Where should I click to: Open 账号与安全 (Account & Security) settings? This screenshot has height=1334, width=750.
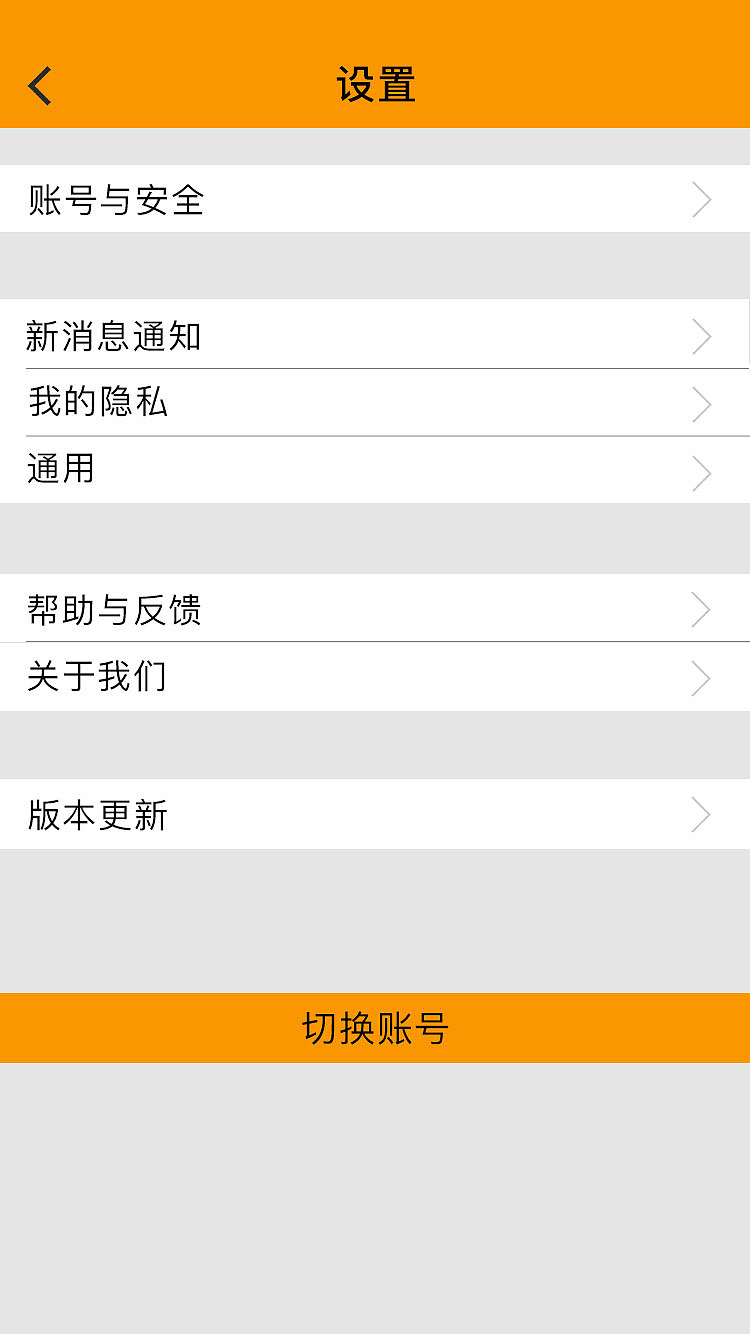[x=375, y=199]
